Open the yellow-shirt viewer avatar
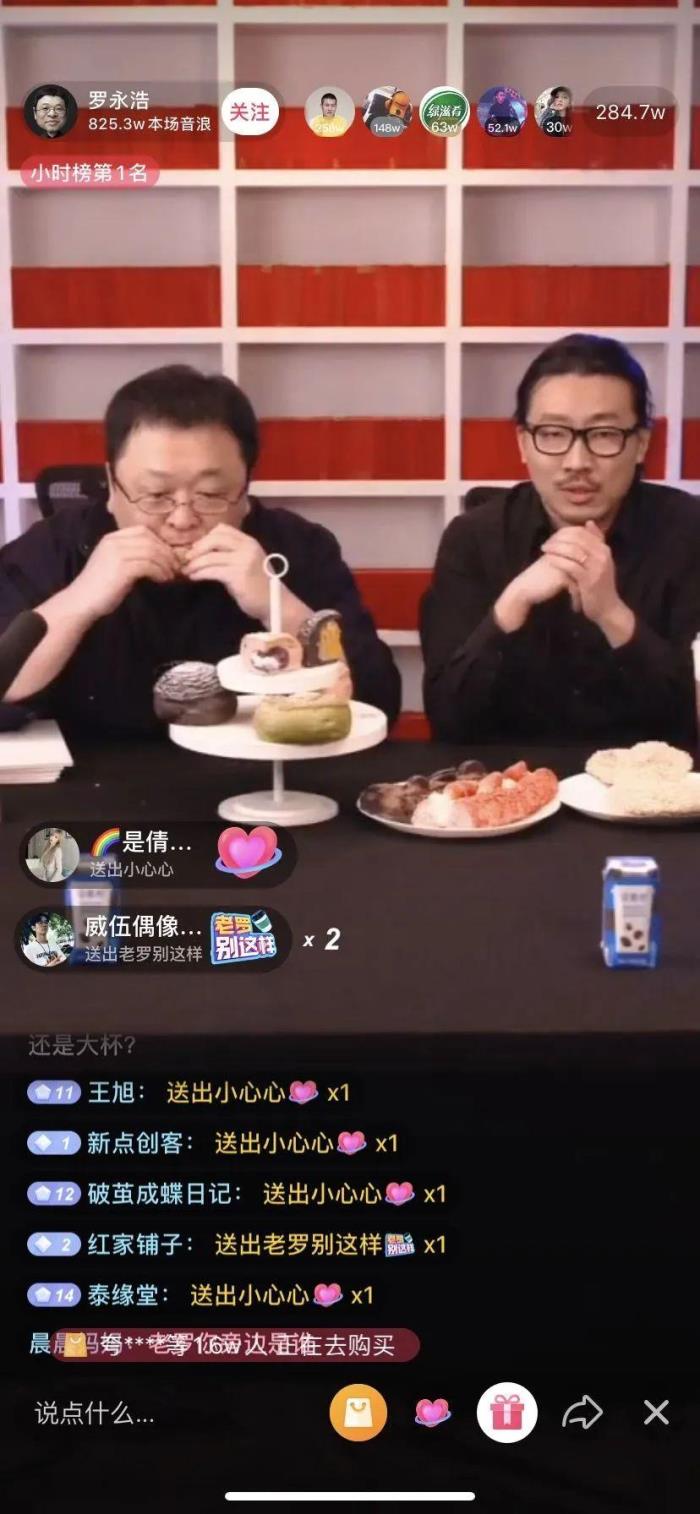 tap(329, 111)
